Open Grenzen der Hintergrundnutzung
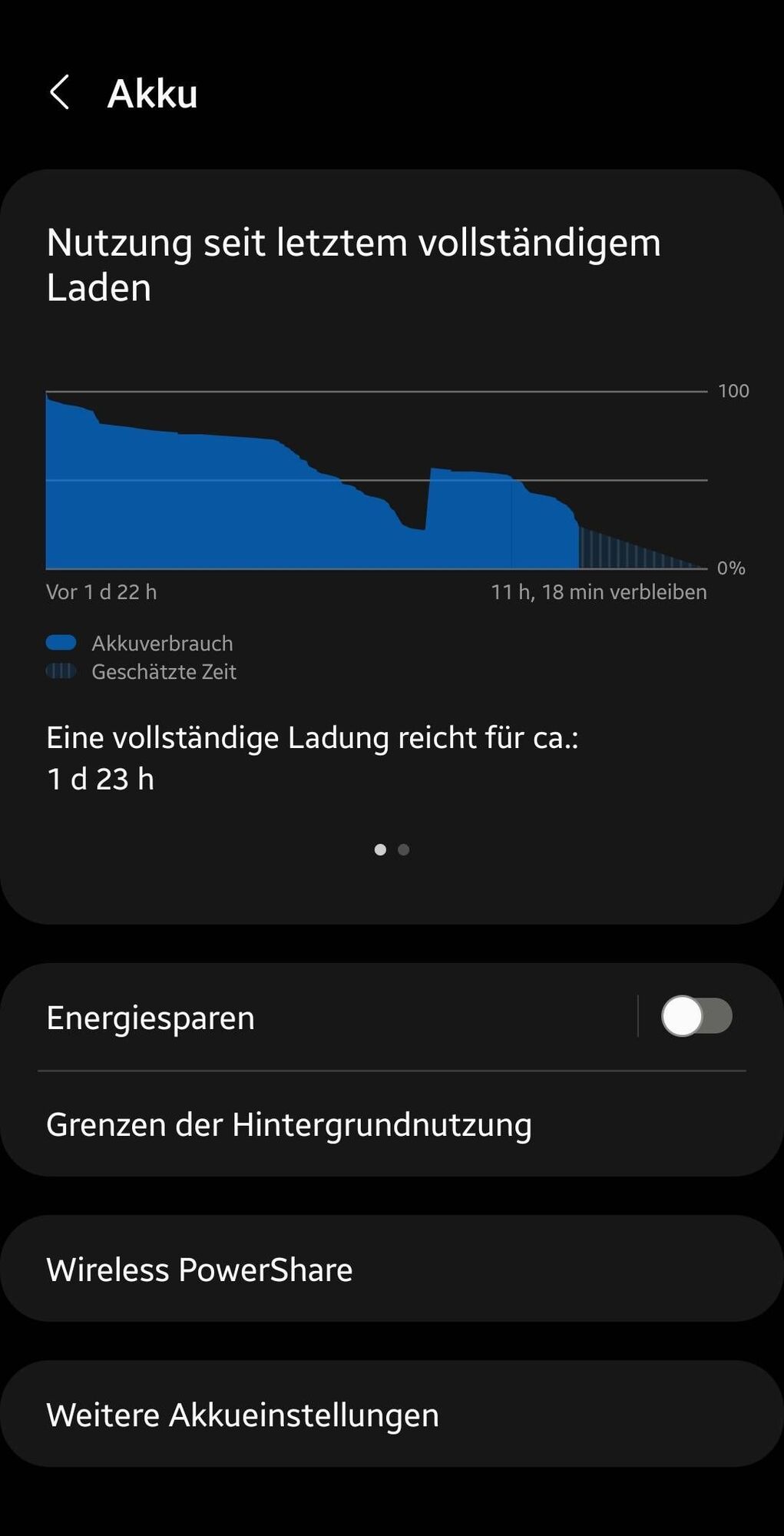Viewport: 784px width, 1536px height. [289, 1124]
